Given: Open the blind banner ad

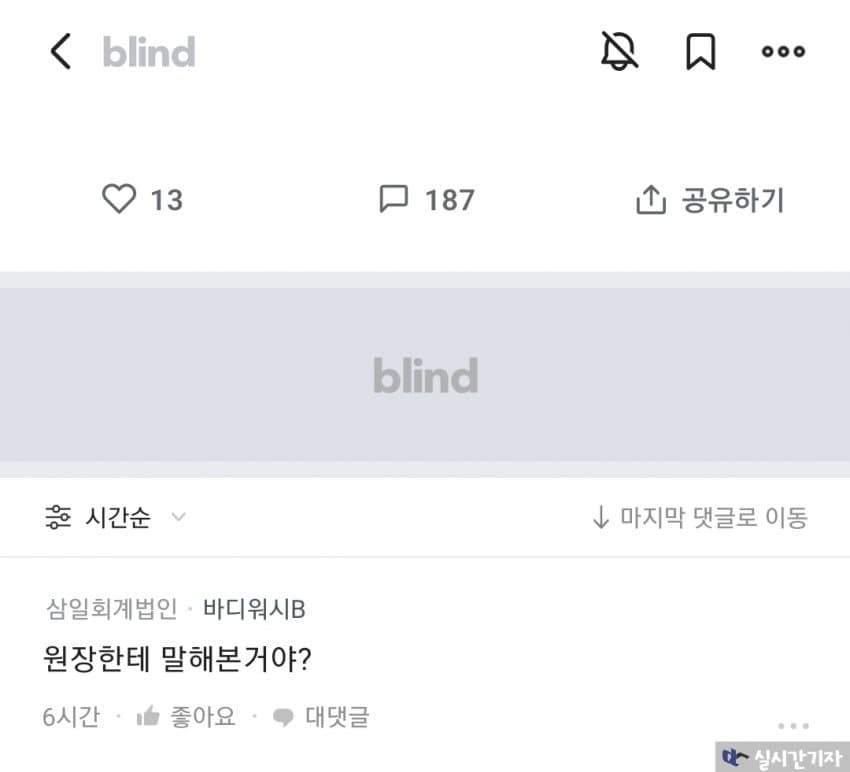Looking at the screenshot, I should [x=425, y=376].
